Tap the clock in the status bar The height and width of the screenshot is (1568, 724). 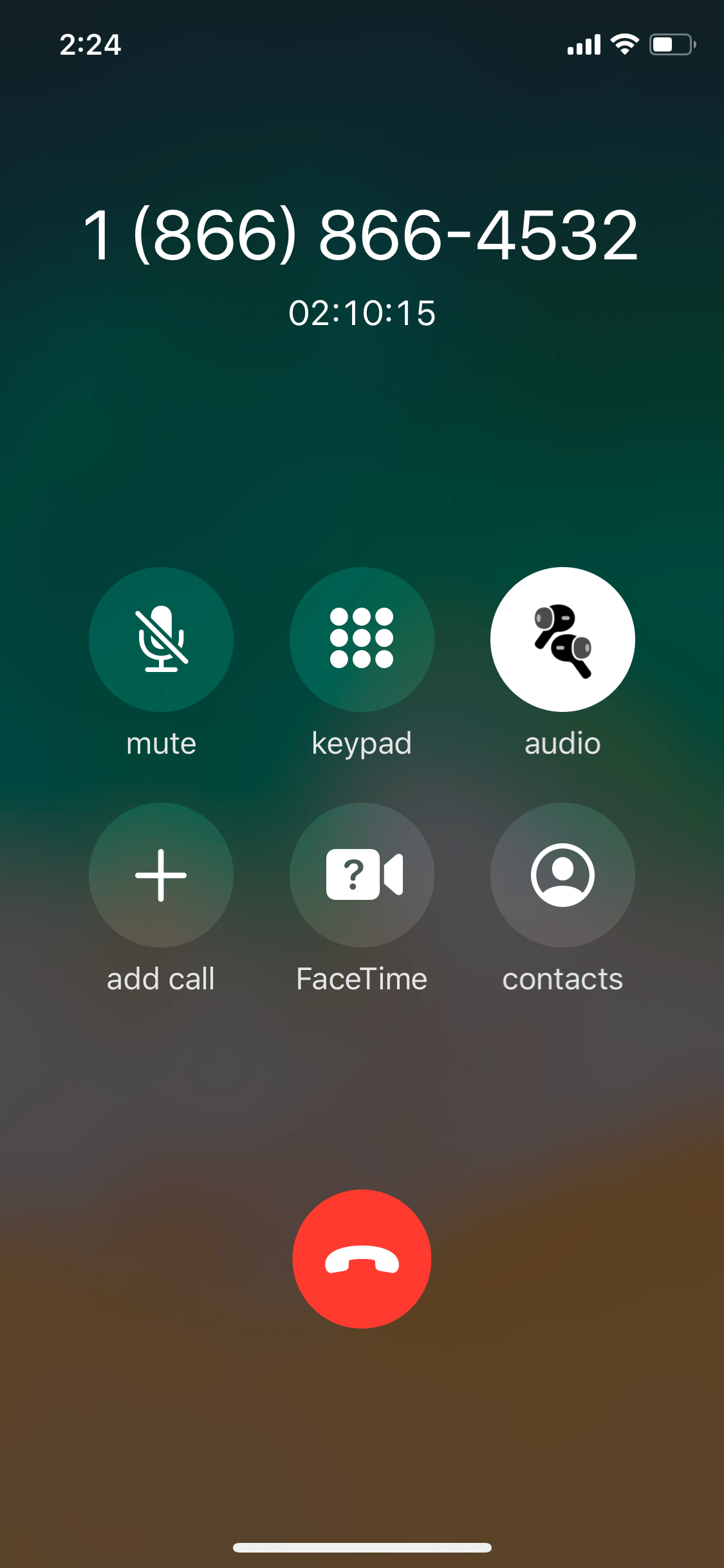click(x=90, y=44)
